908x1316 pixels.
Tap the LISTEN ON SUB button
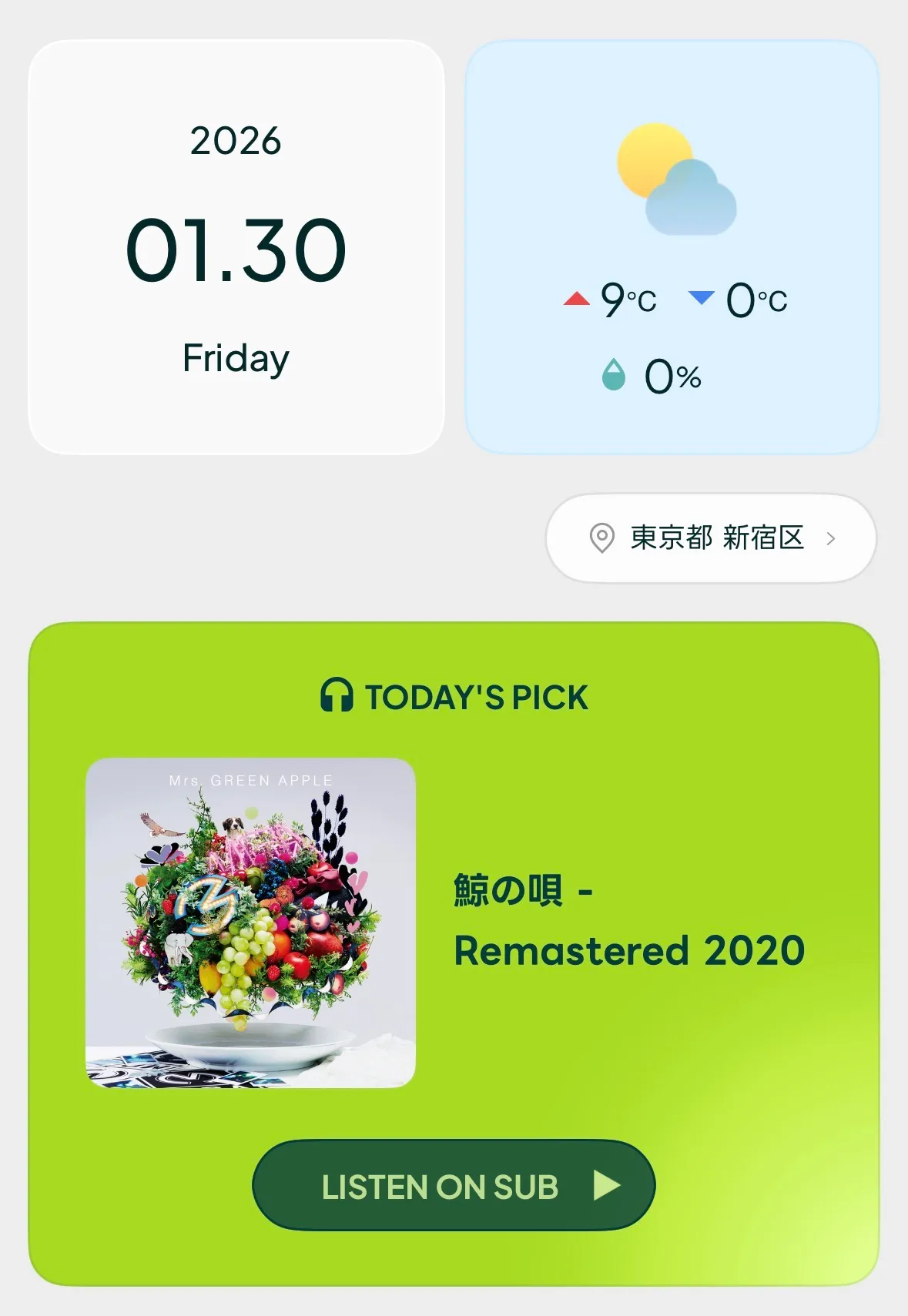pos(454,1186)
